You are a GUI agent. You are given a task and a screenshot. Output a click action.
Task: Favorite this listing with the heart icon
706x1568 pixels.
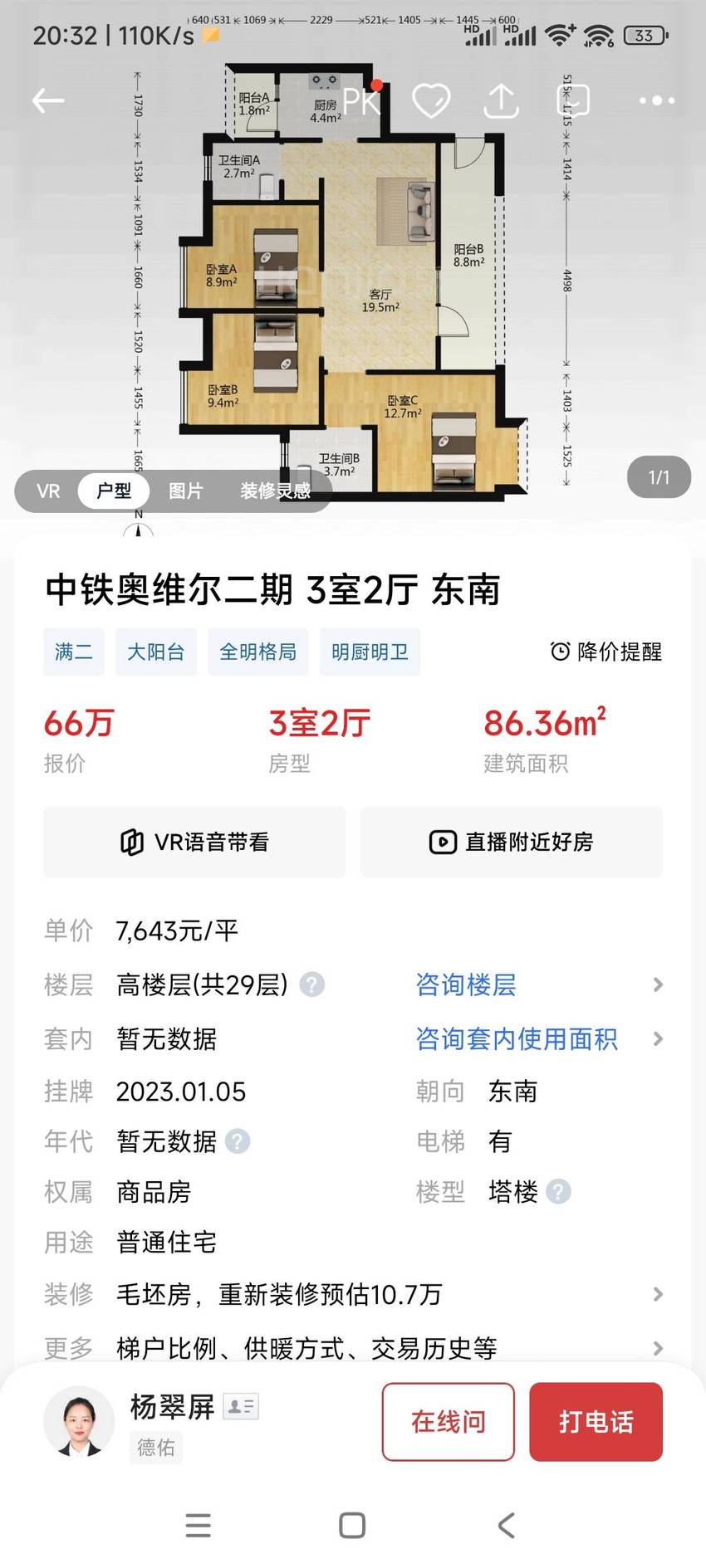(x=431, y=101)
